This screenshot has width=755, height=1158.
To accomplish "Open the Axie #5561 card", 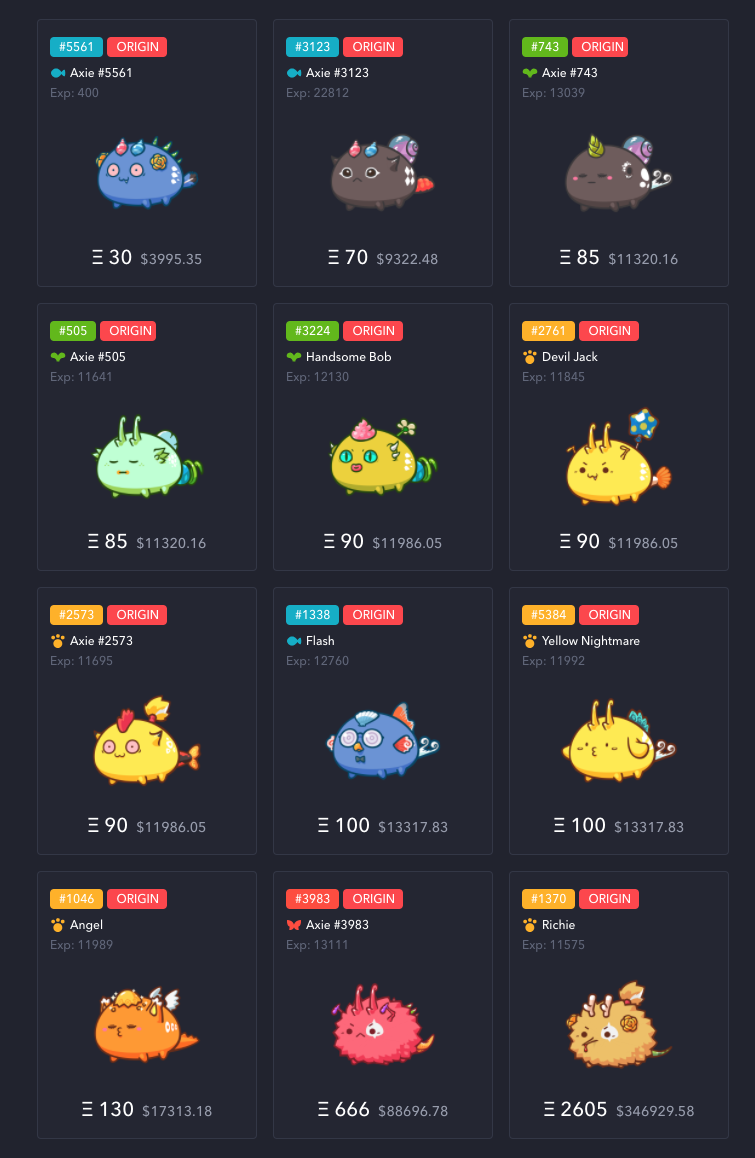I will coord(147,170).
